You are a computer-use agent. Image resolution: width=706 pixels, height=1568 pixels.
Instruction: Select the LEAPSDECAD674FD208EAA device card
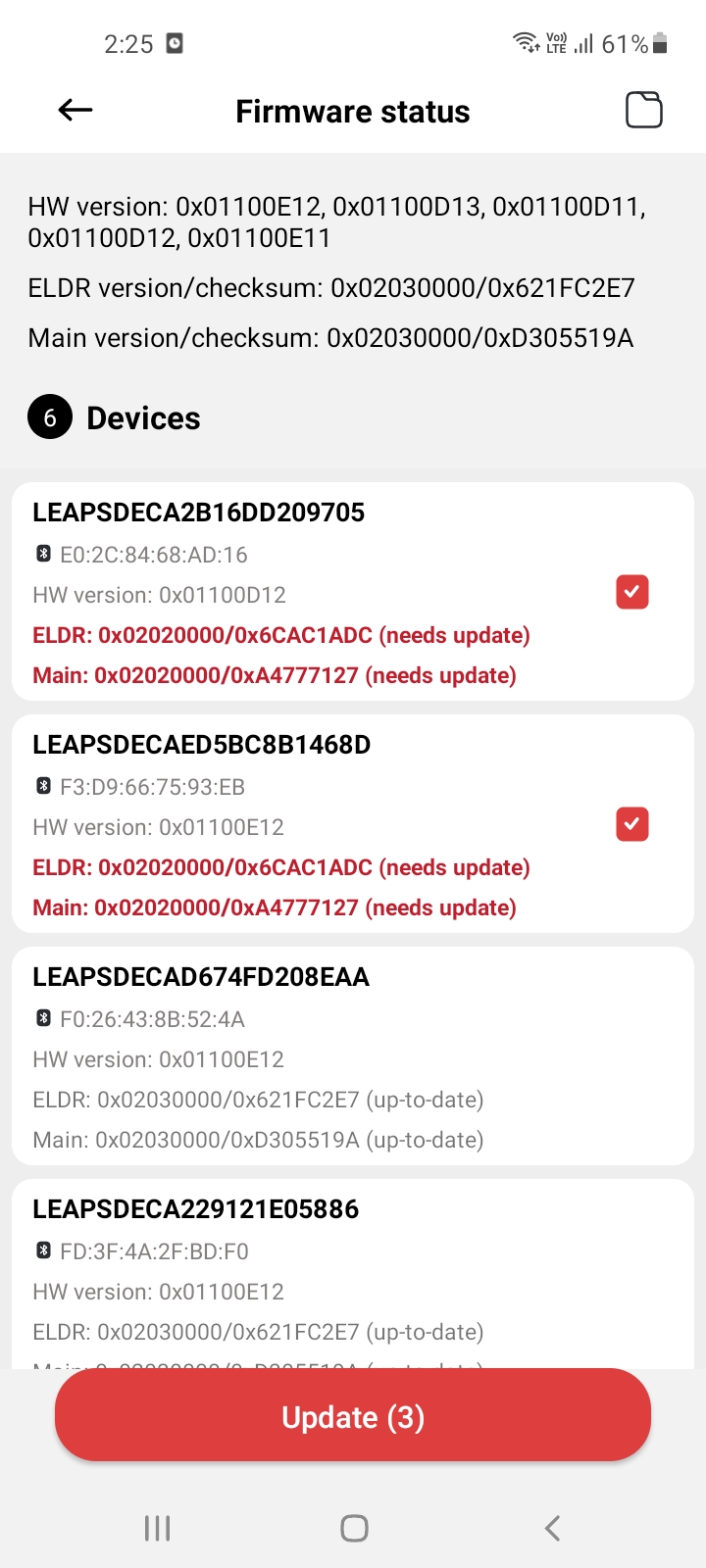coord(353,1055)
